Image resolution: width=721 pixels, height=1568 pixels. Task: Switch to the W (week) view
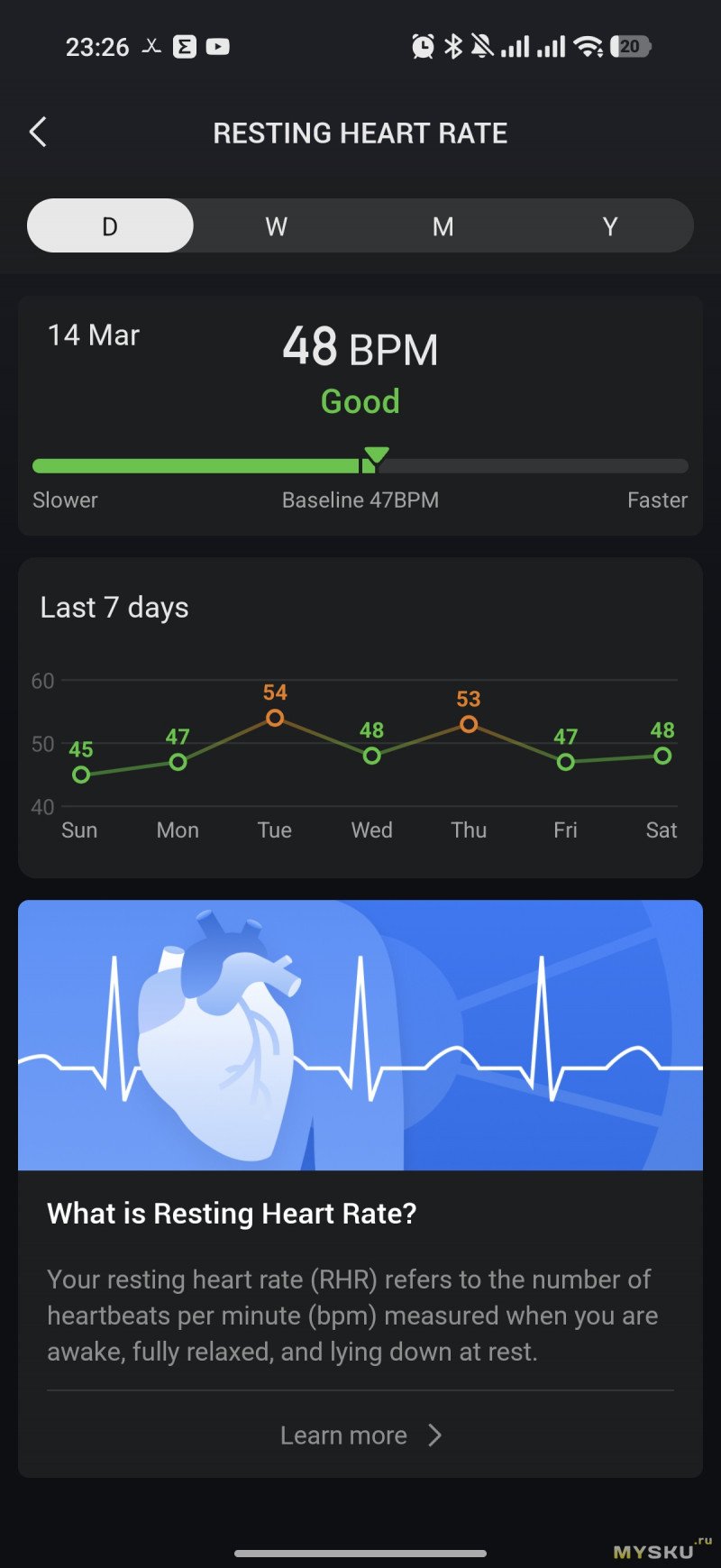click(276, 226)
